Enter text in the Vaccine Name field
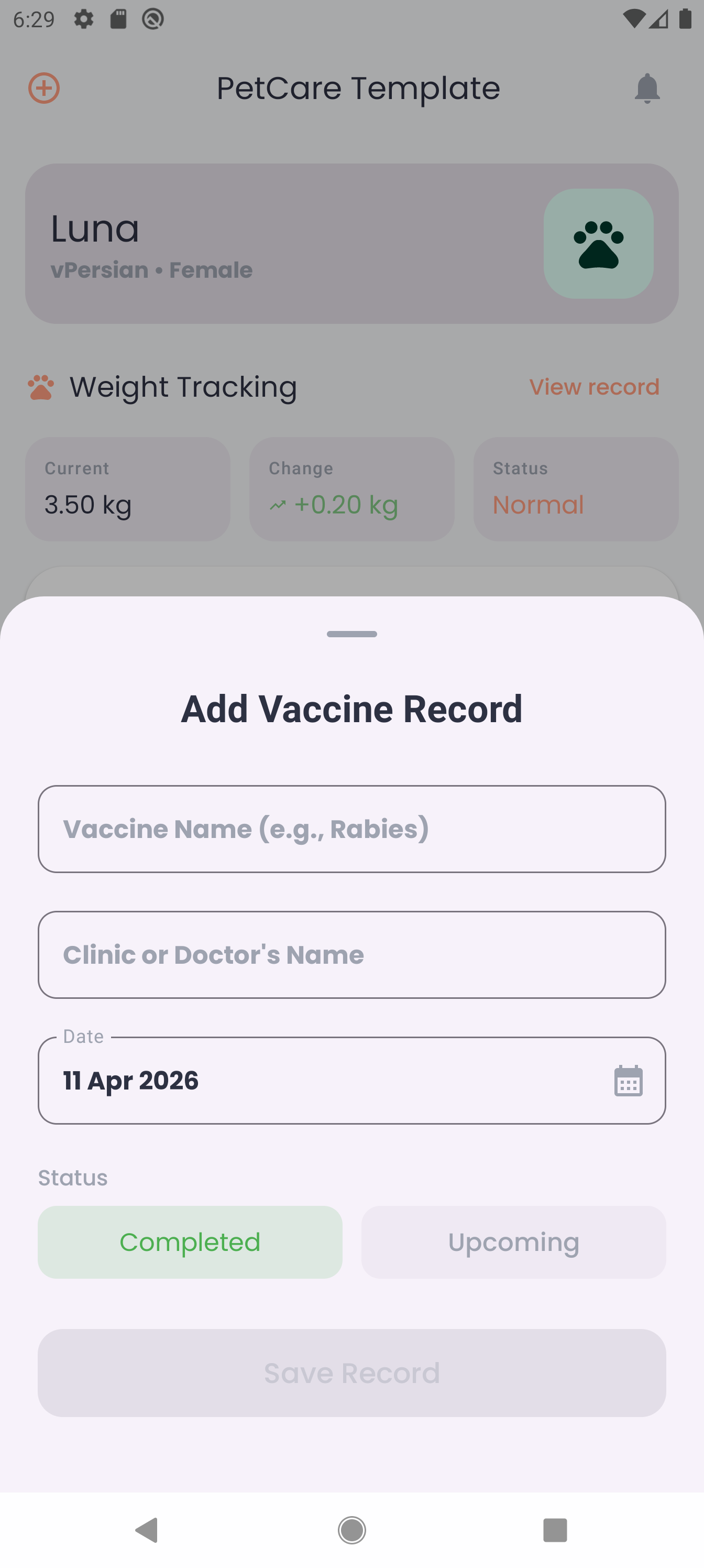This screenshot has width=704, height=1568. [351, 829]
